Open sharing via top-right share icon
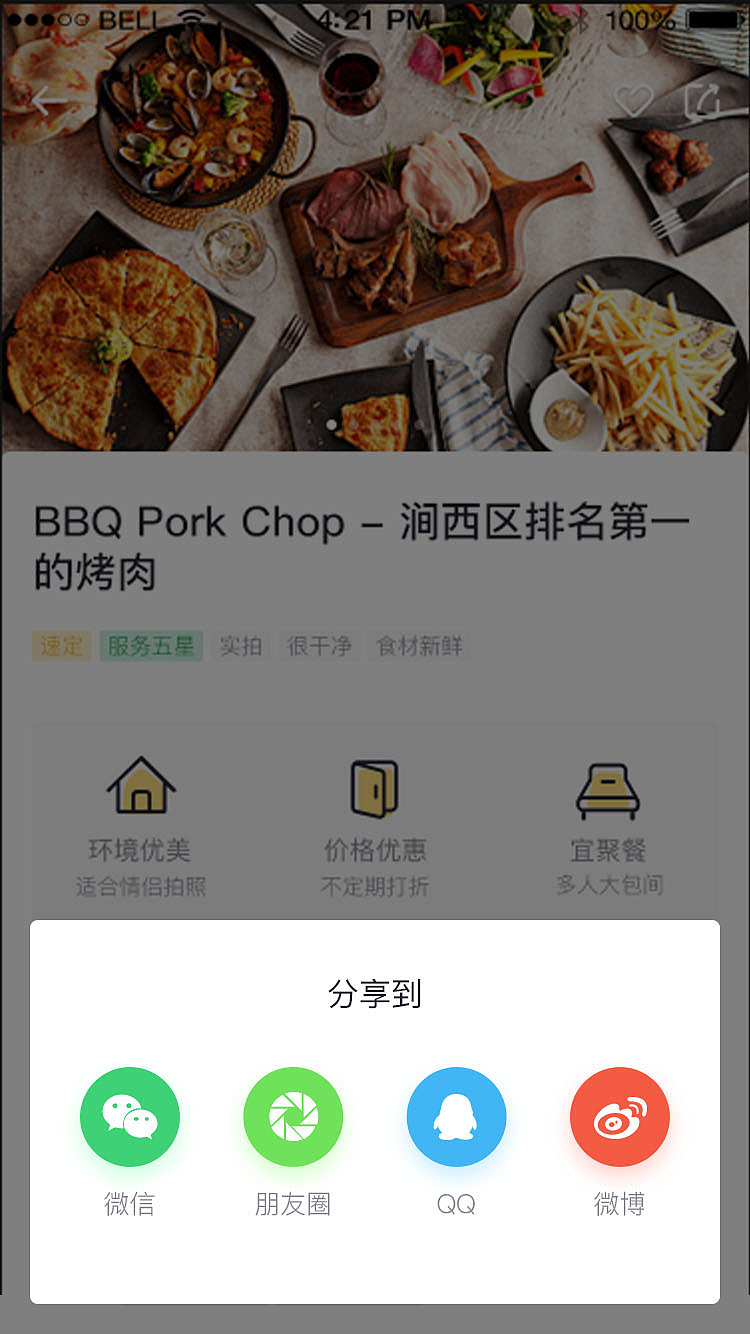Screen dimensions: 750x1334 click(x=702, y=100)
